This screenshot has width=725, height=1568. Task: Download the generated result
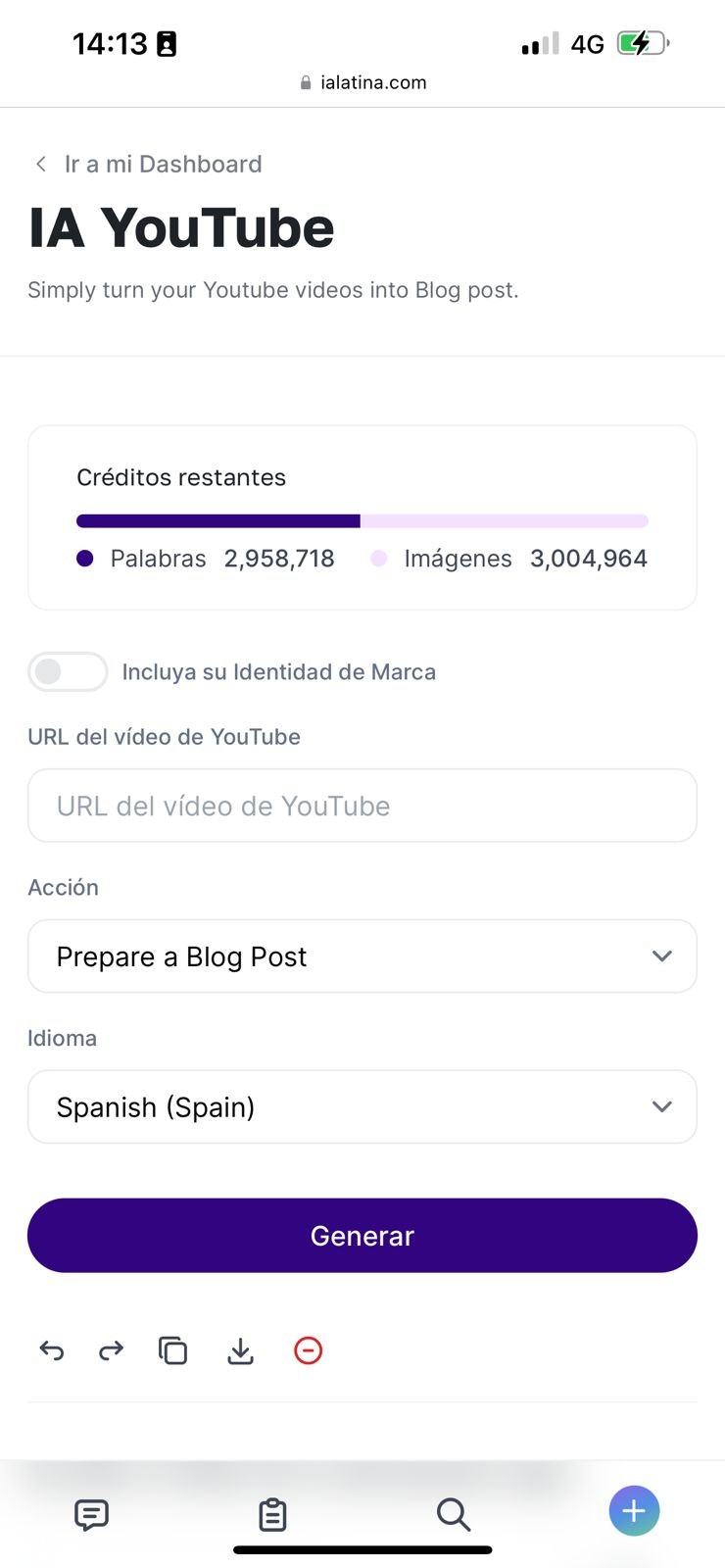(x=240, y=1351)
